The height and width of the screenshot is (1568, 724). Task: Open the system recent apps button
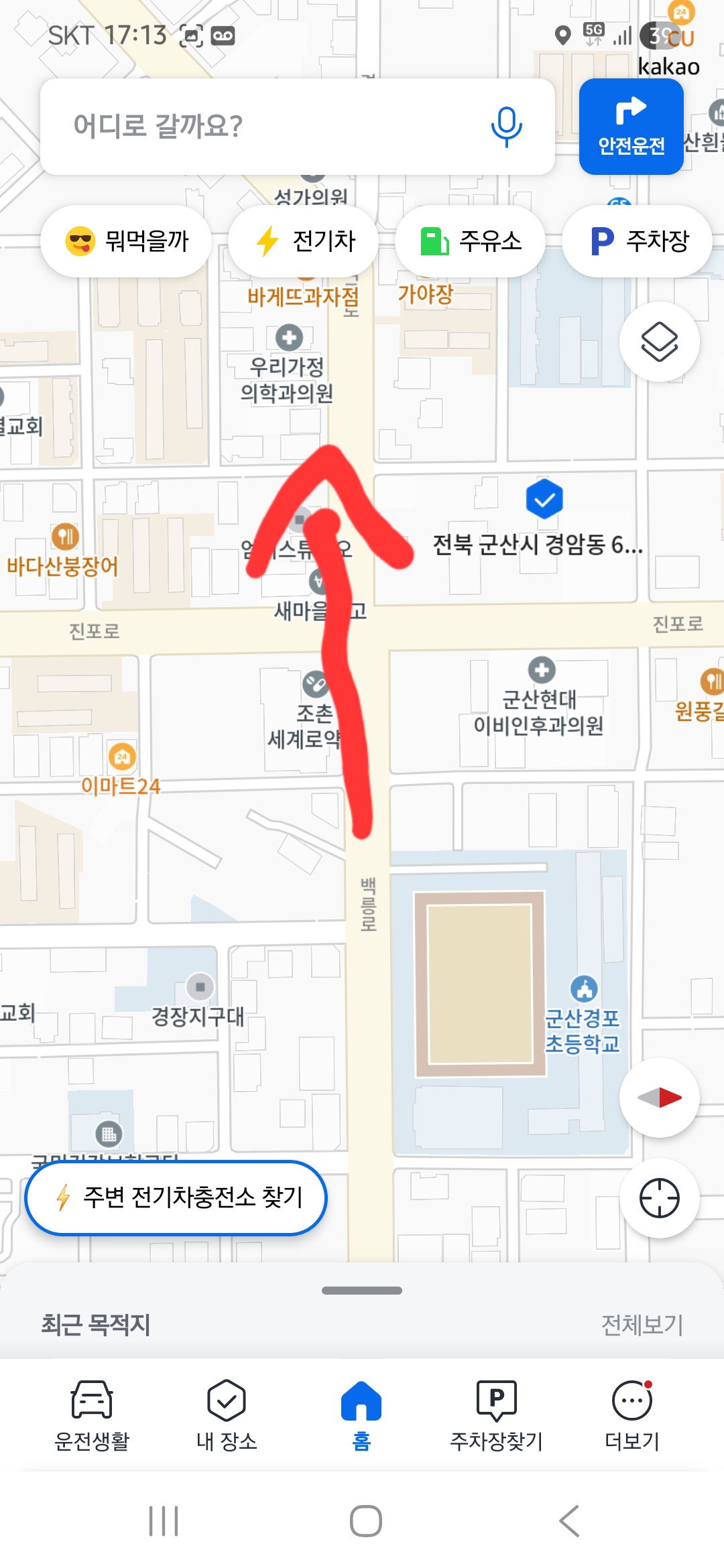point(164,1521)
